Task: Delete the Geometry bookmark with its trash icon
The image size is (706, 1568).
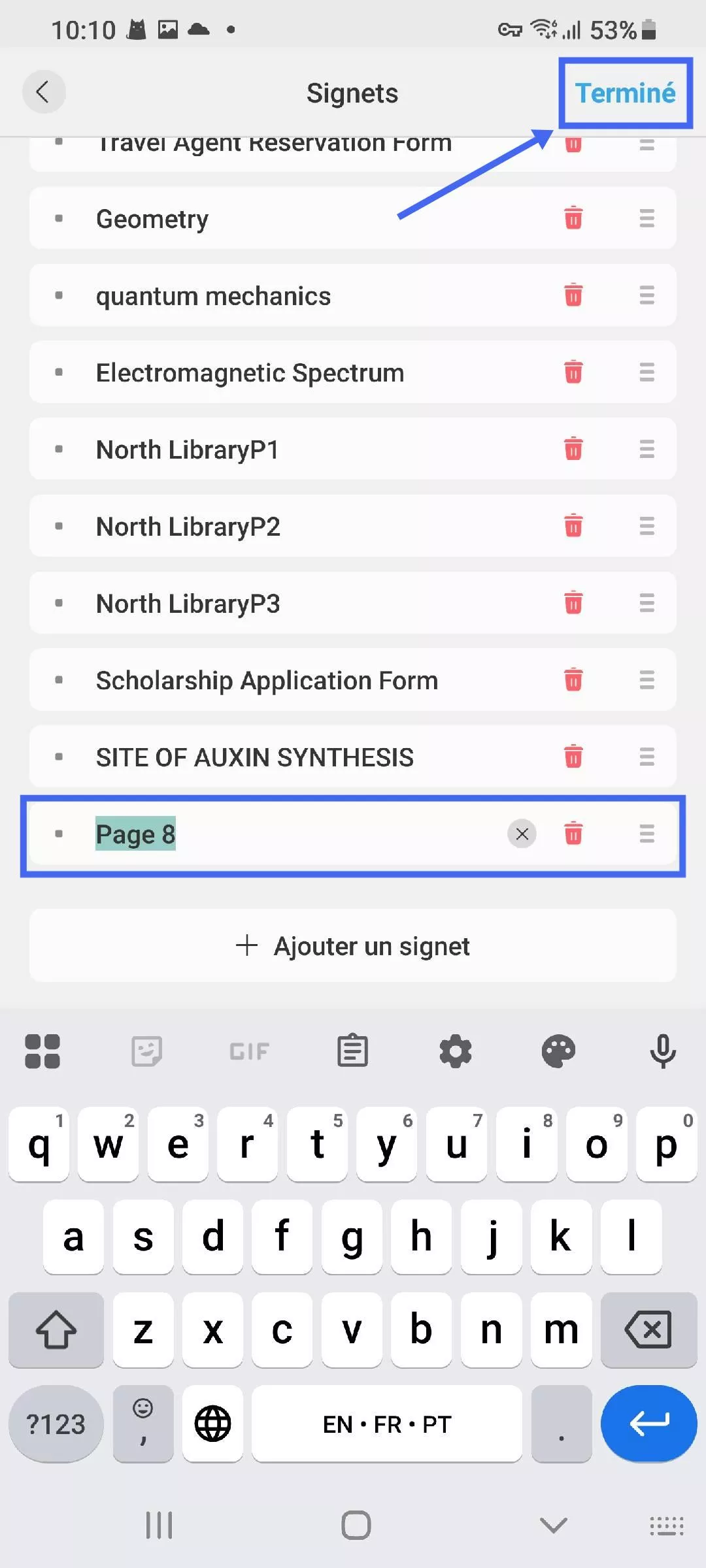Action: pos(573,219)
